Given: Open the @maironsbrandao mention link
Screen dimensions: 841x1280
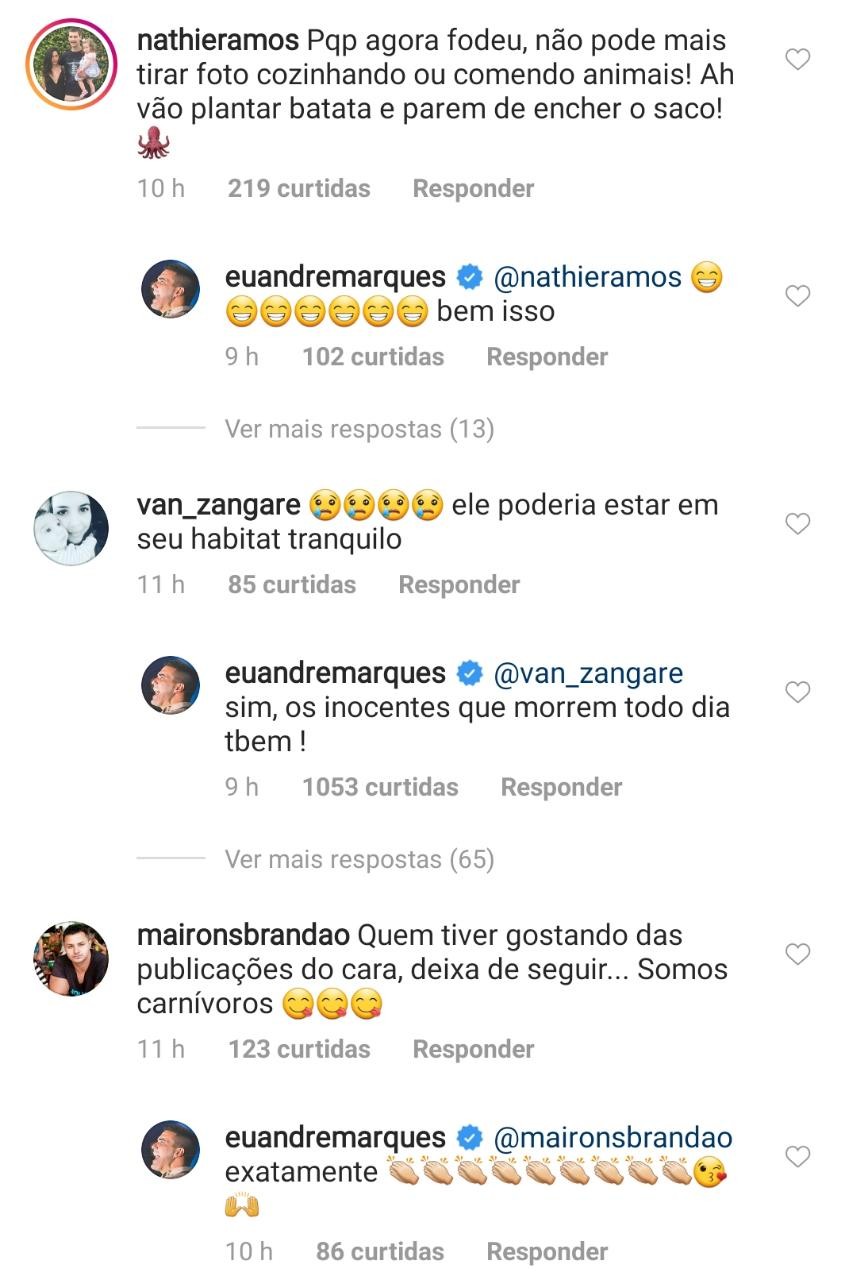Looking at the screenshot, I should 613,1138.
